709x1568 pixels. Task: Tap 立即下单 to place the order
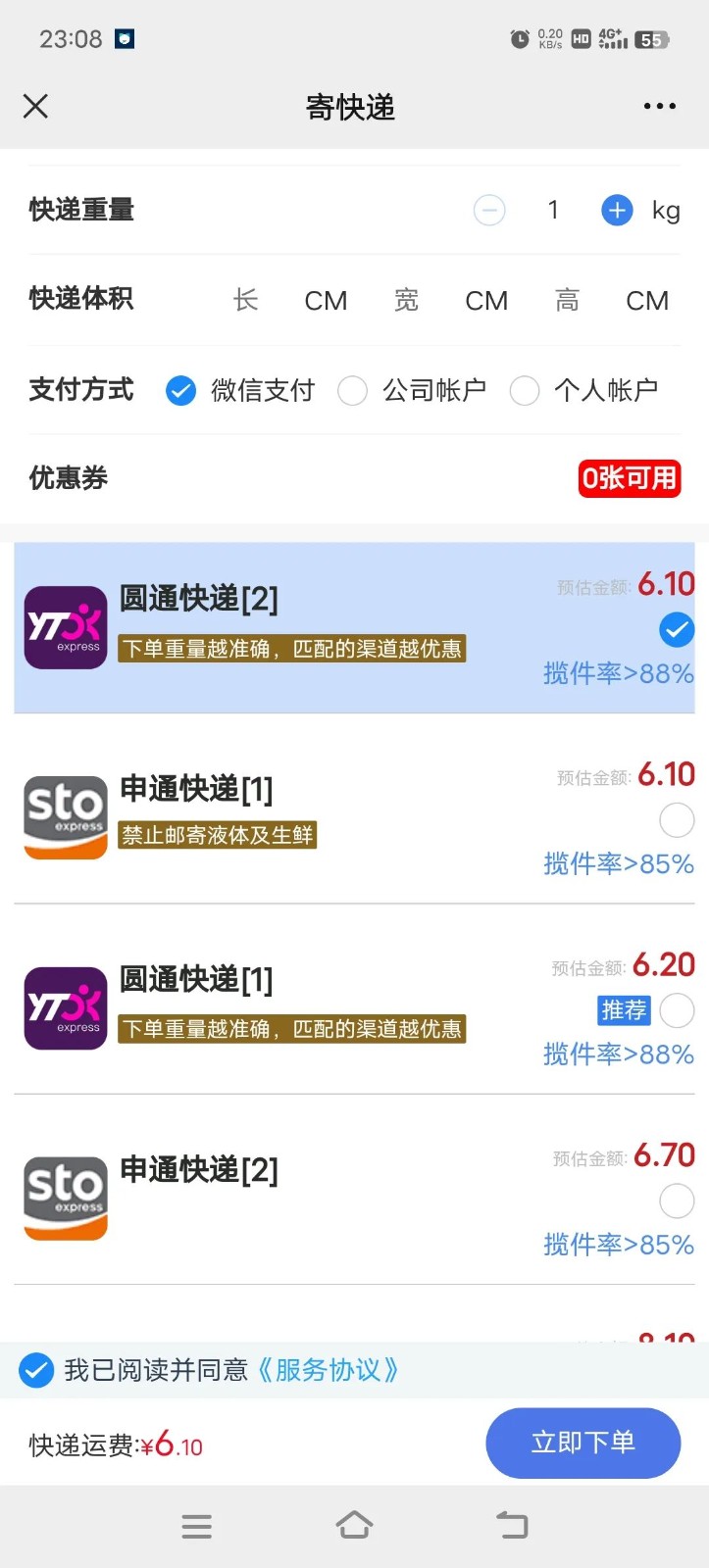(x=582, y=1443)
